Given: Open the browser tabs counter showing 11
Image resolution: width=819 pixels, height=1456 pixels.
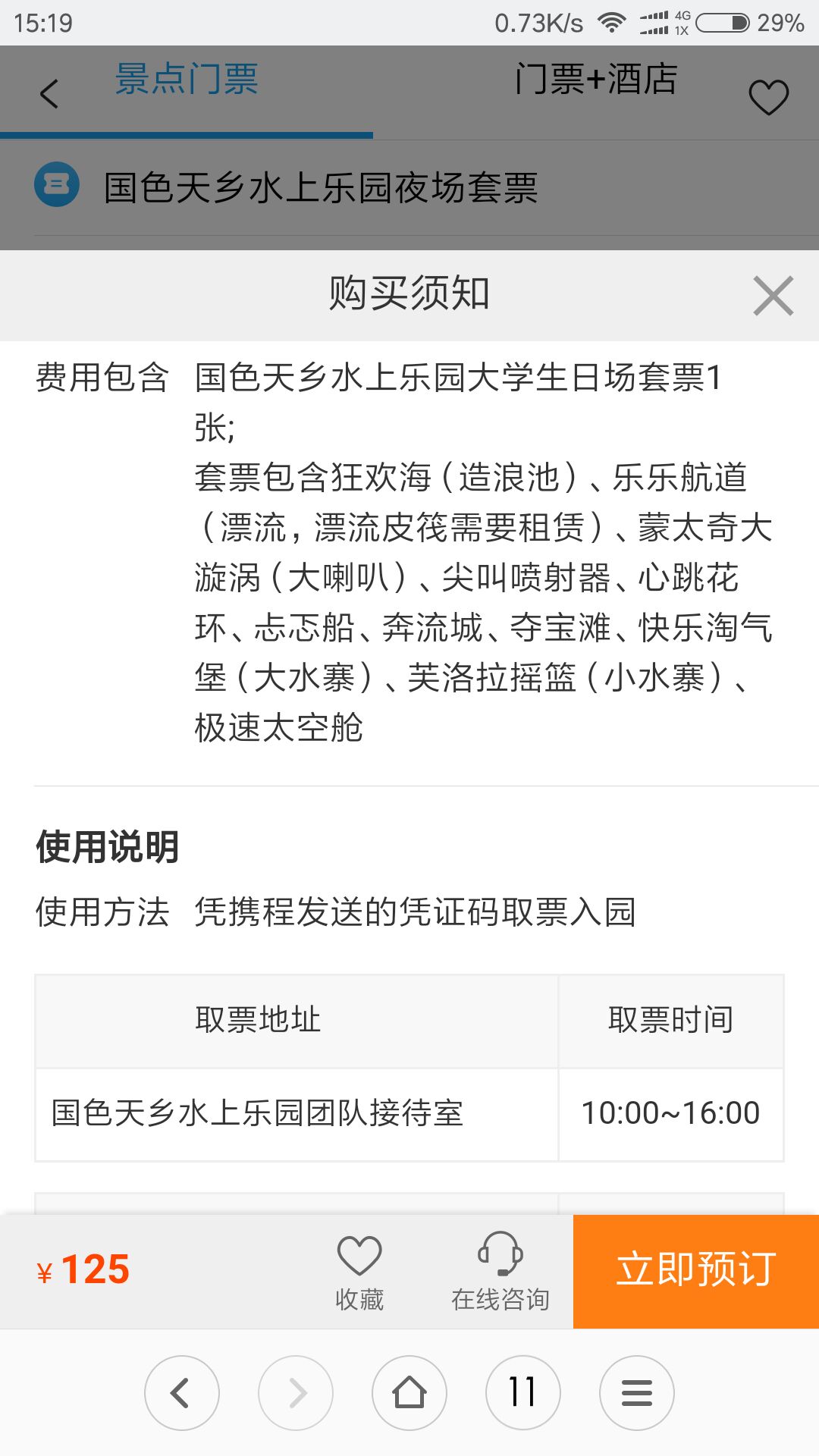Looking at the screenshot, I should [523, 1393].
